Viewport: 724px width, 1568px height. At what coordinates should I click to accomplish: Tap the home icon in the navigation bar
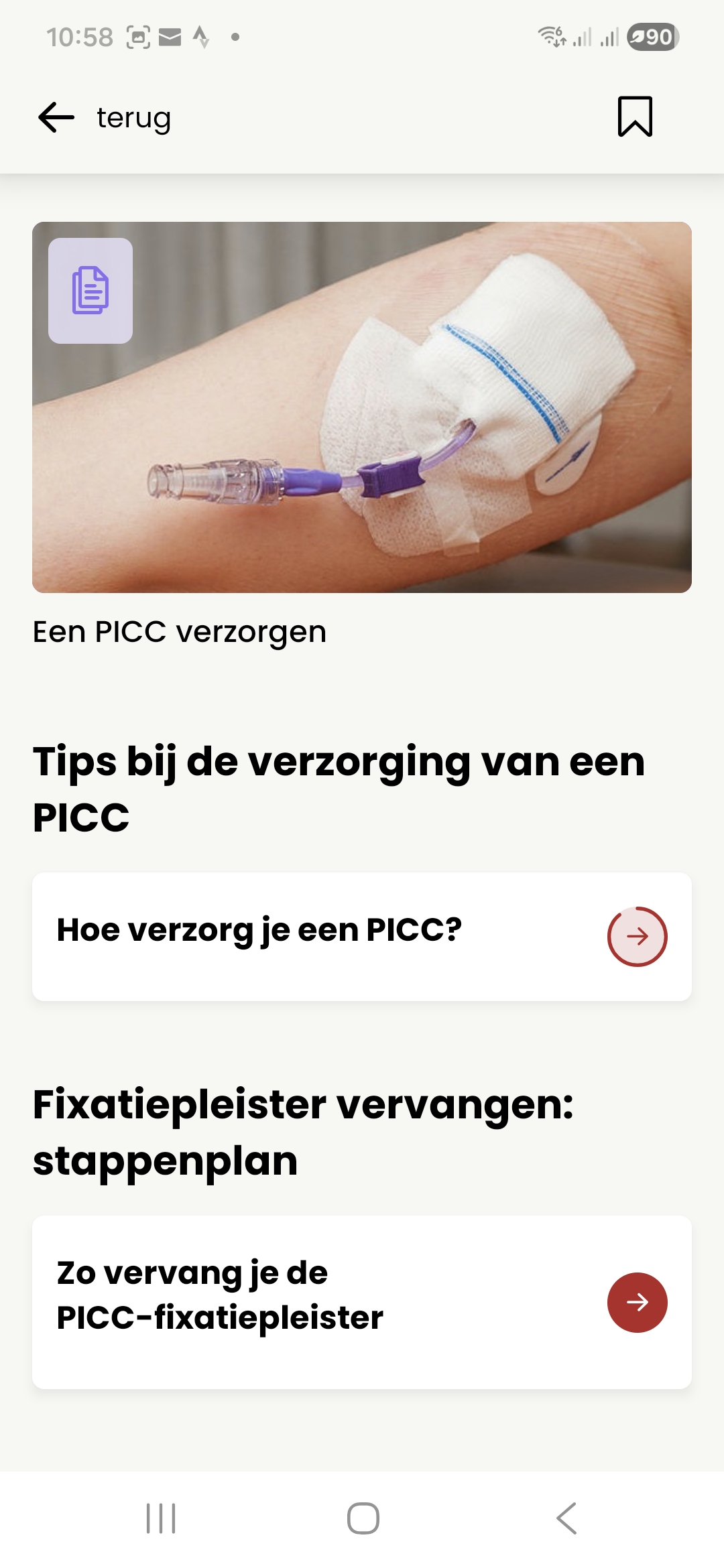click(x=361, y=1519)
